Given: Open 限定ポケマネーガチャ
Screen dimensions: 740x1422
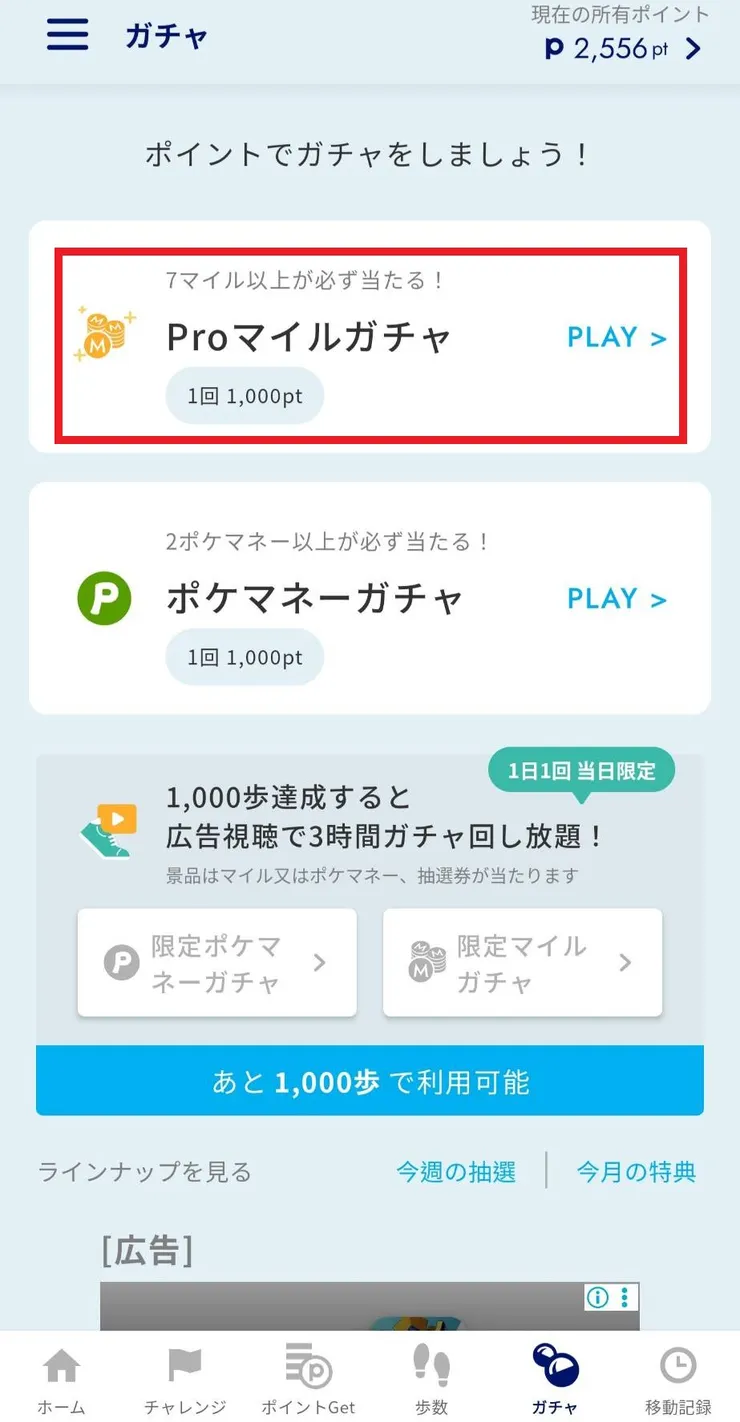Looking at the screenshot, I should (217, 963).
